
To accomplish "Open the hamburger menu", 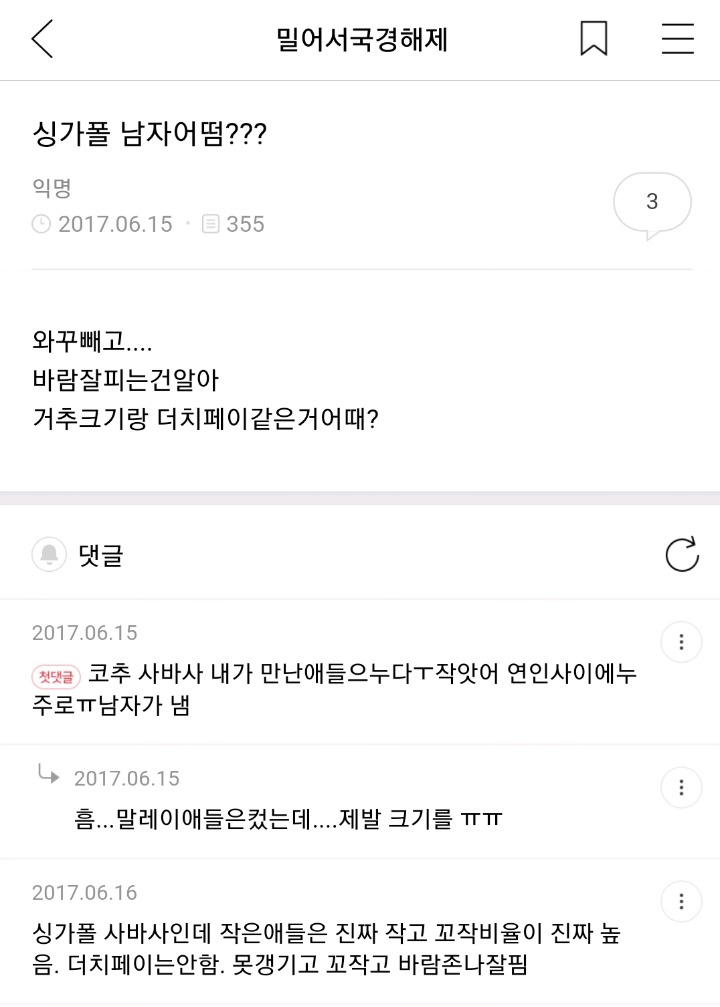I will (678, 39).
